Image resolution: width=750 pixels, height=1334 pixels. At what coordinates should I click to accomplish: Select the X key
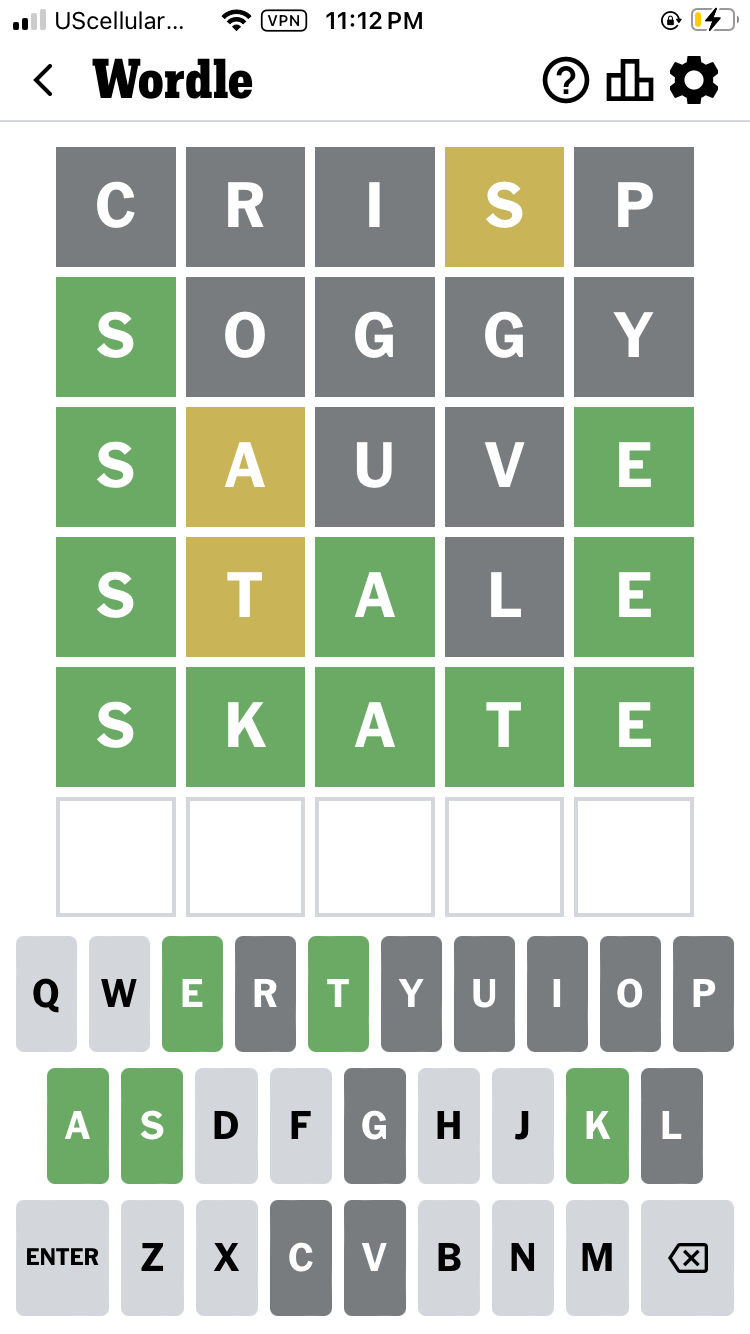click(x=227, y=1257)
